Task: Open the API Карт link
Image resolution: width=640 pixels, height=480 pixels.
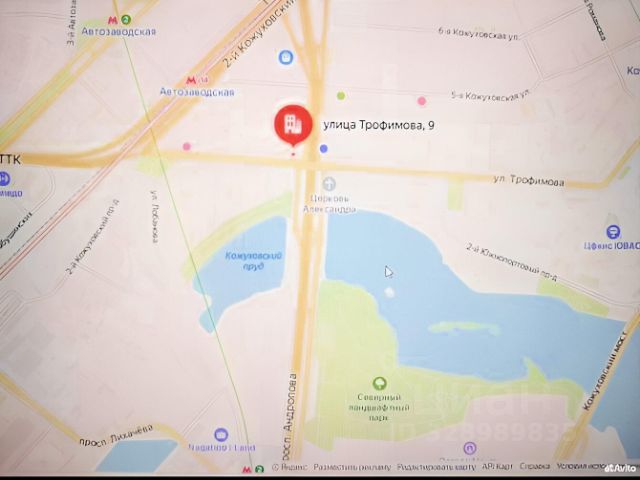Action: pyautogui.click(x=497, y=467)
